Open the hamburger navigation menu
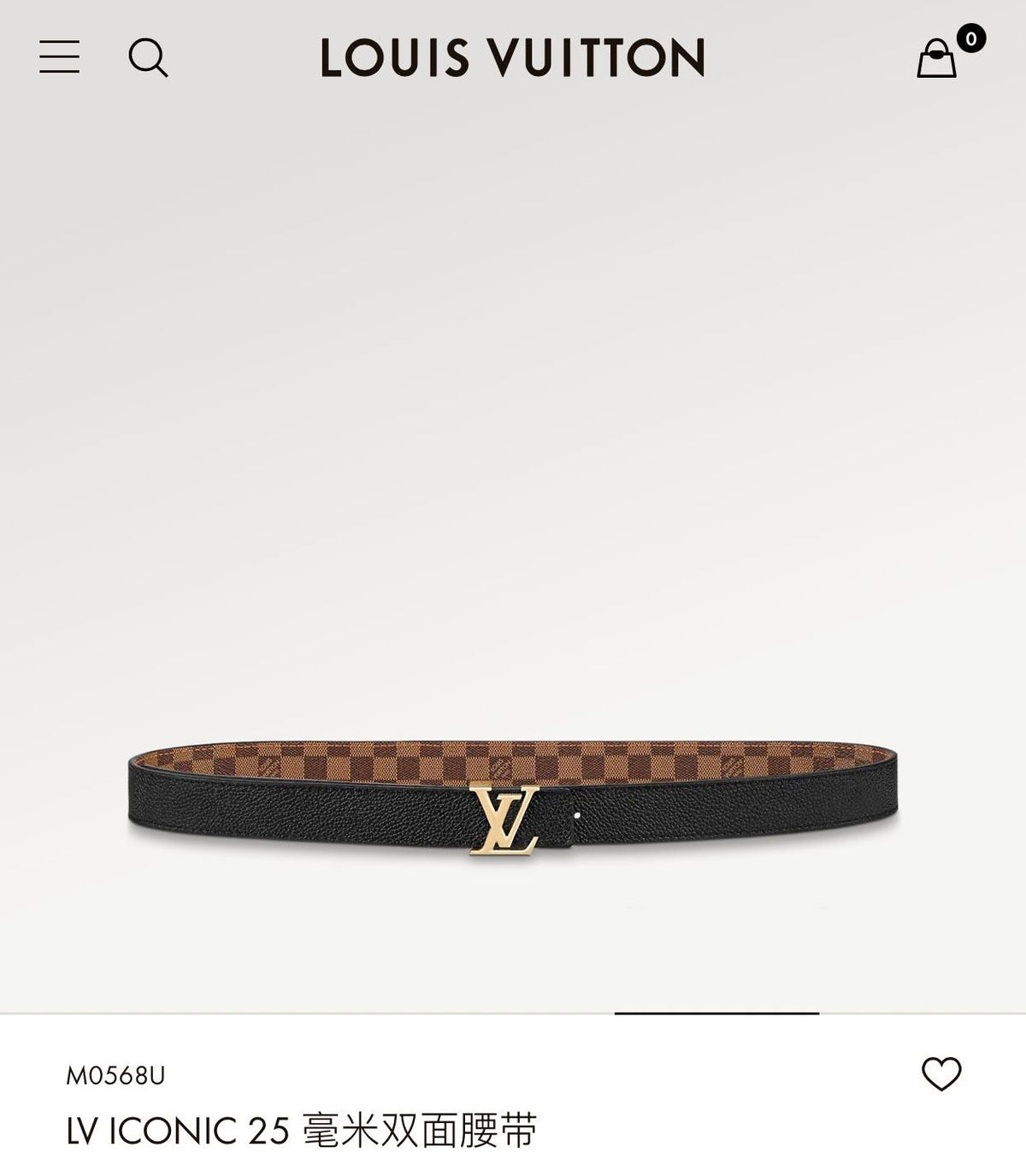The height and width of the screenshot is (1176, 1026). point(59,56)
